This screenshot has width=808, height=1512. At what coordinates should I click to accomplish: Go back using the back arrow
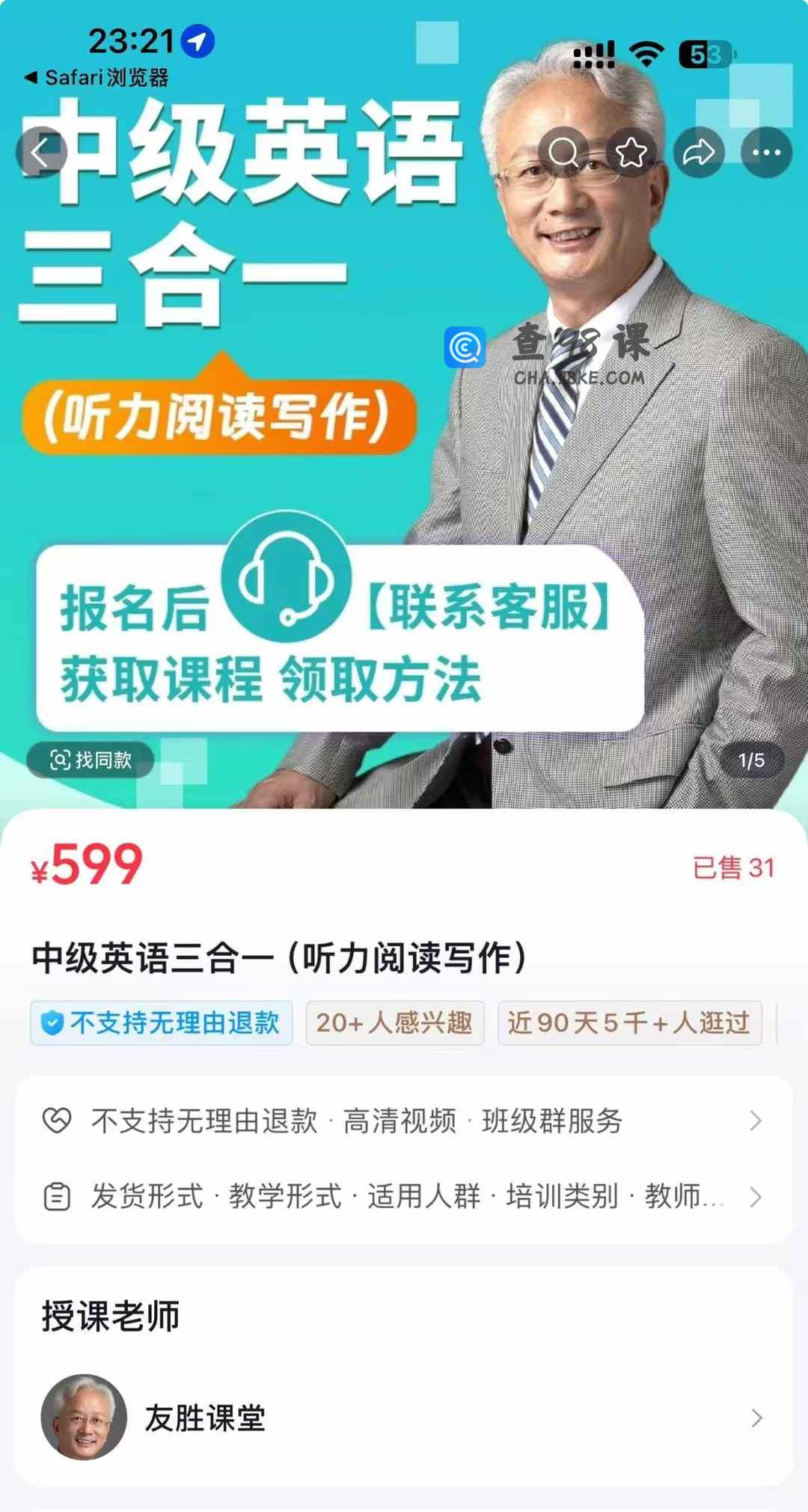(41, 153)
